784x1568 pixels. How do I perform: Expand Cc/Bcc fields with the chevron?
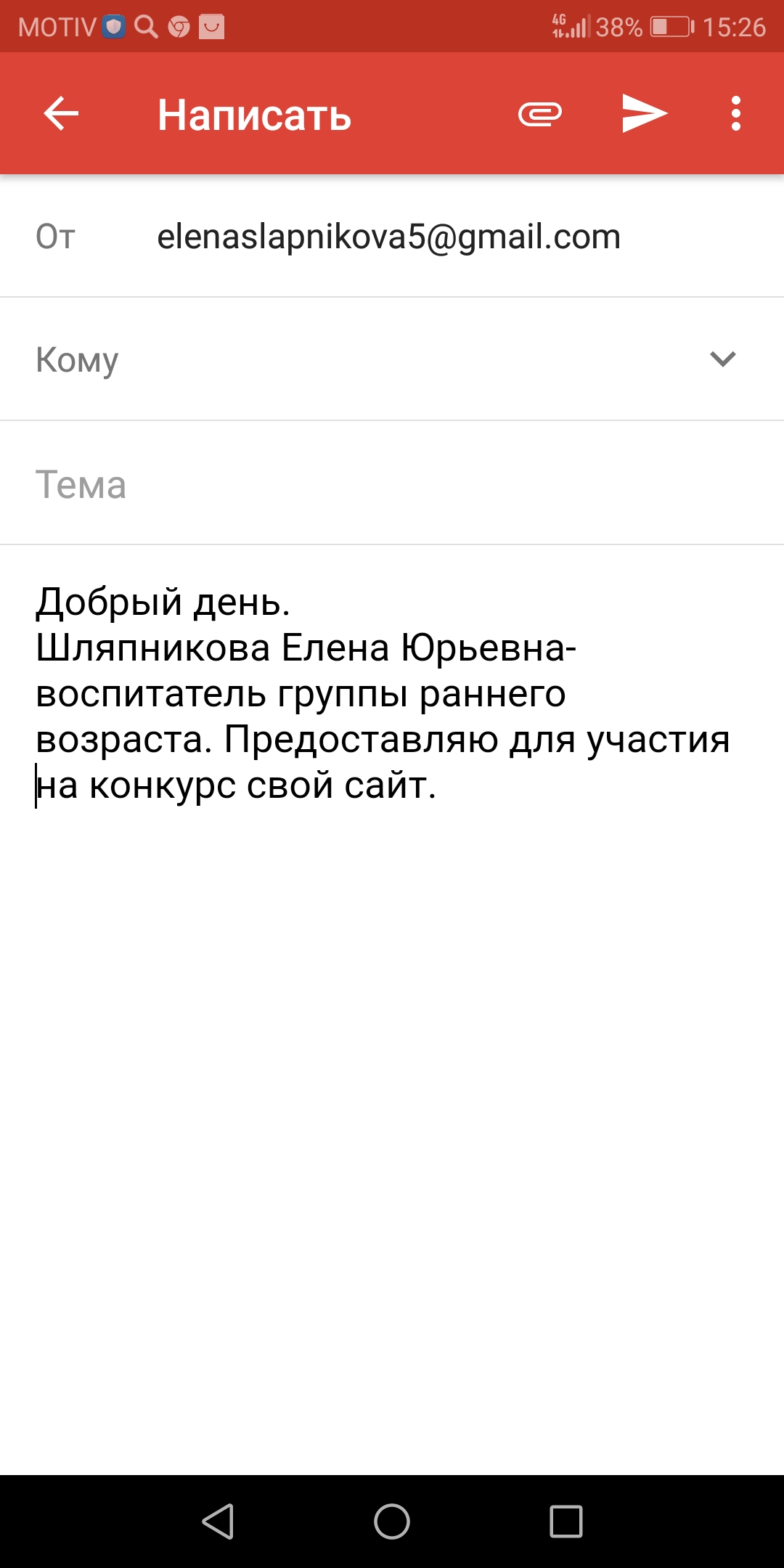coord(723,359)
